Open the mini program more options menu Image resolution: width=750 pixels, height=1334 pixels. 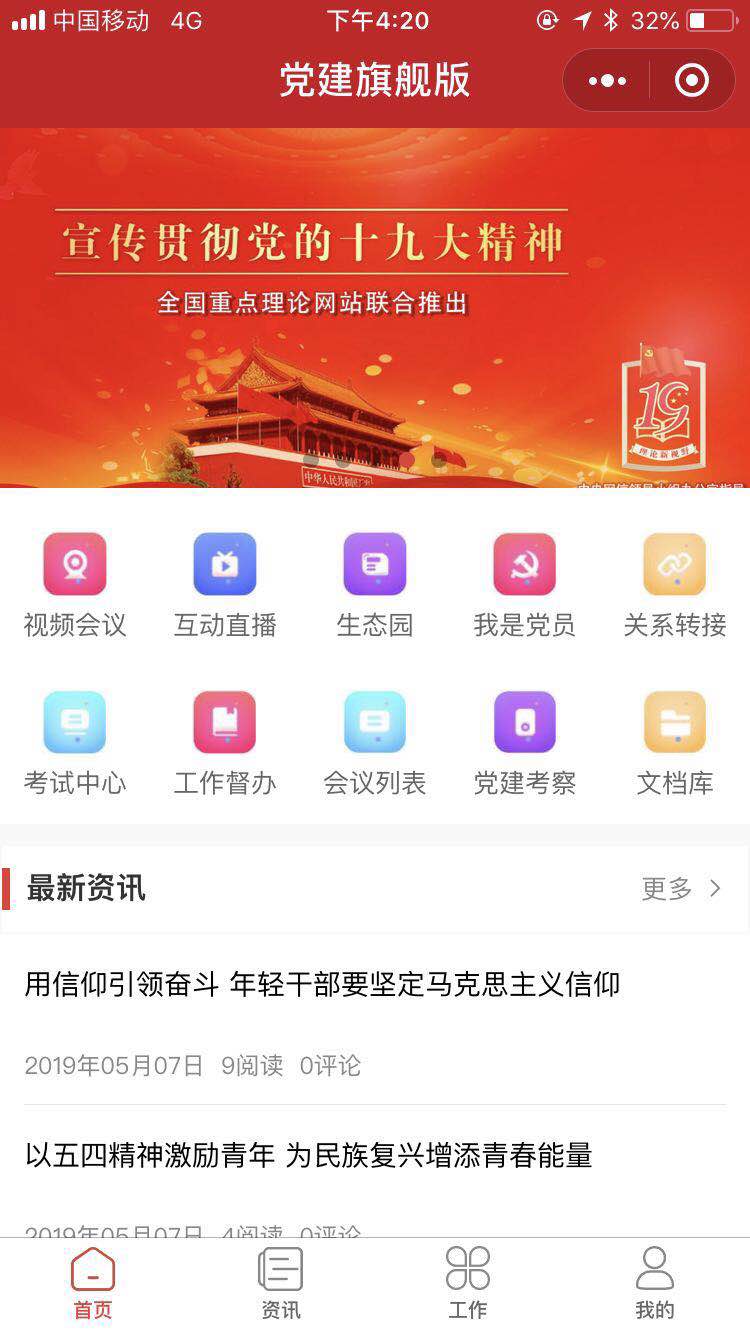607,80
